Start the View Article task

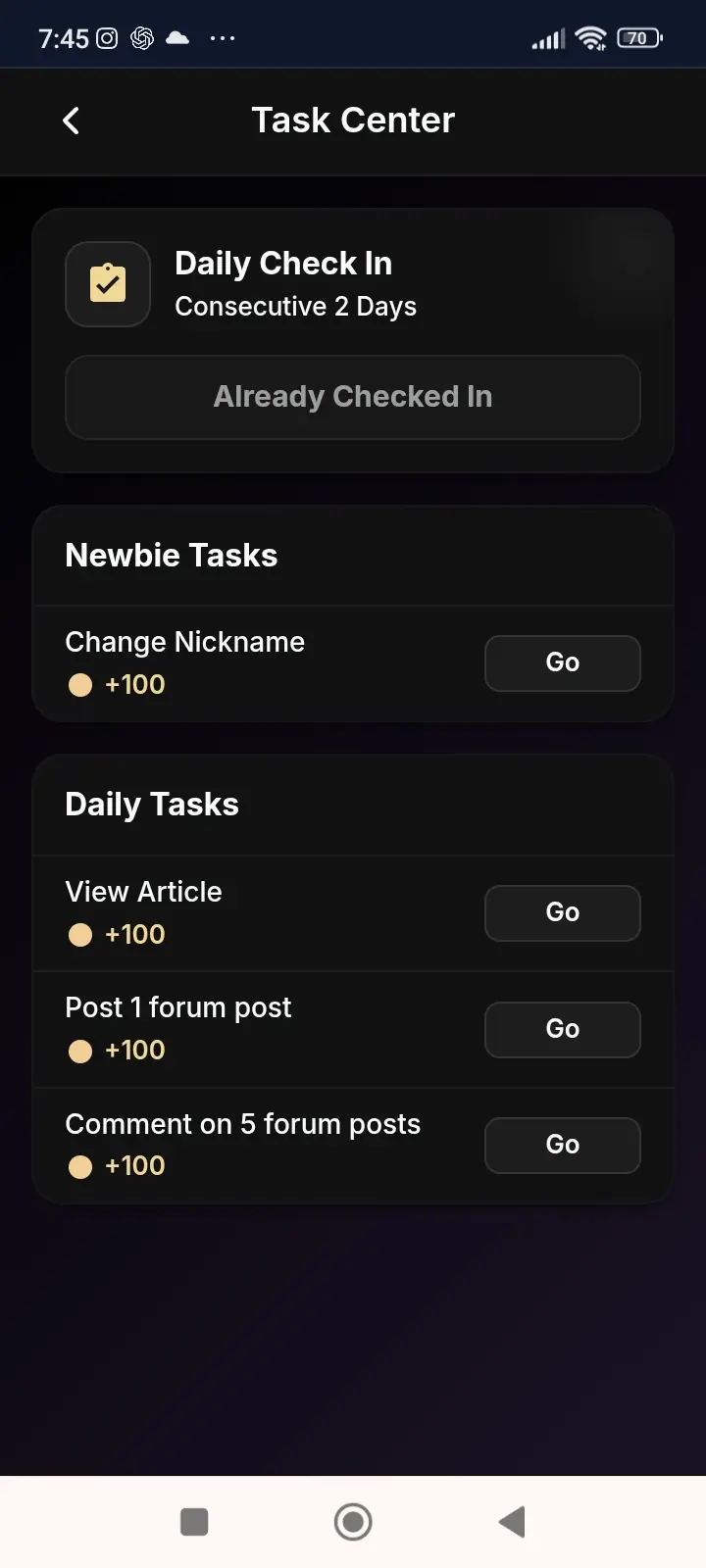coord(562,913)
